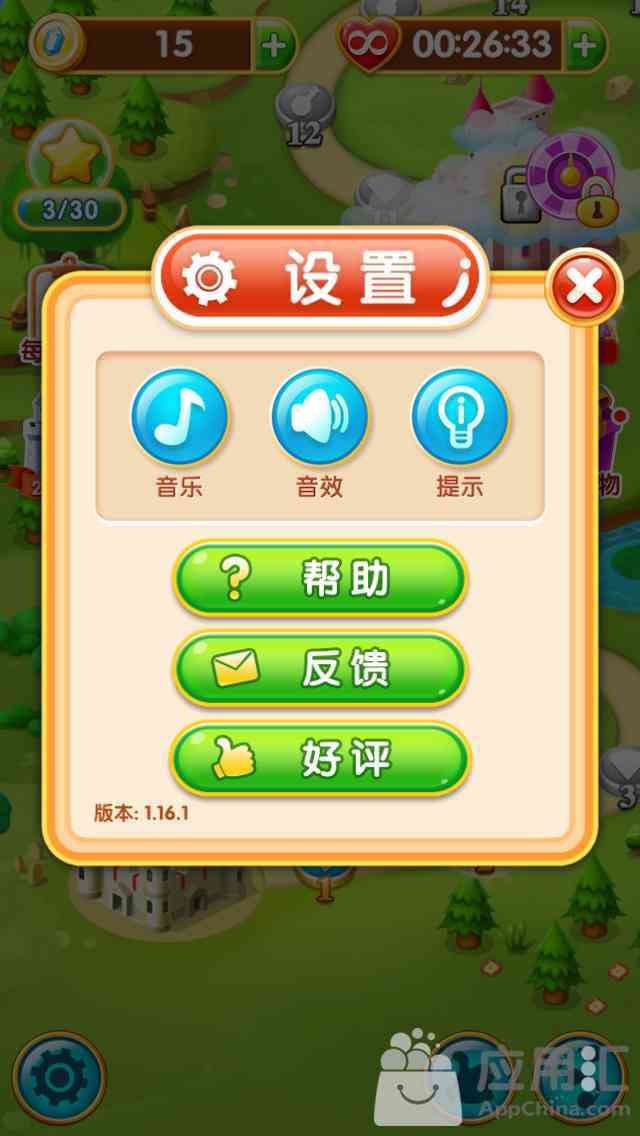The height and width of the screenshot is (1136, 640).
Task: Add more lives next to the timer
Action: (x=587, y=45)
